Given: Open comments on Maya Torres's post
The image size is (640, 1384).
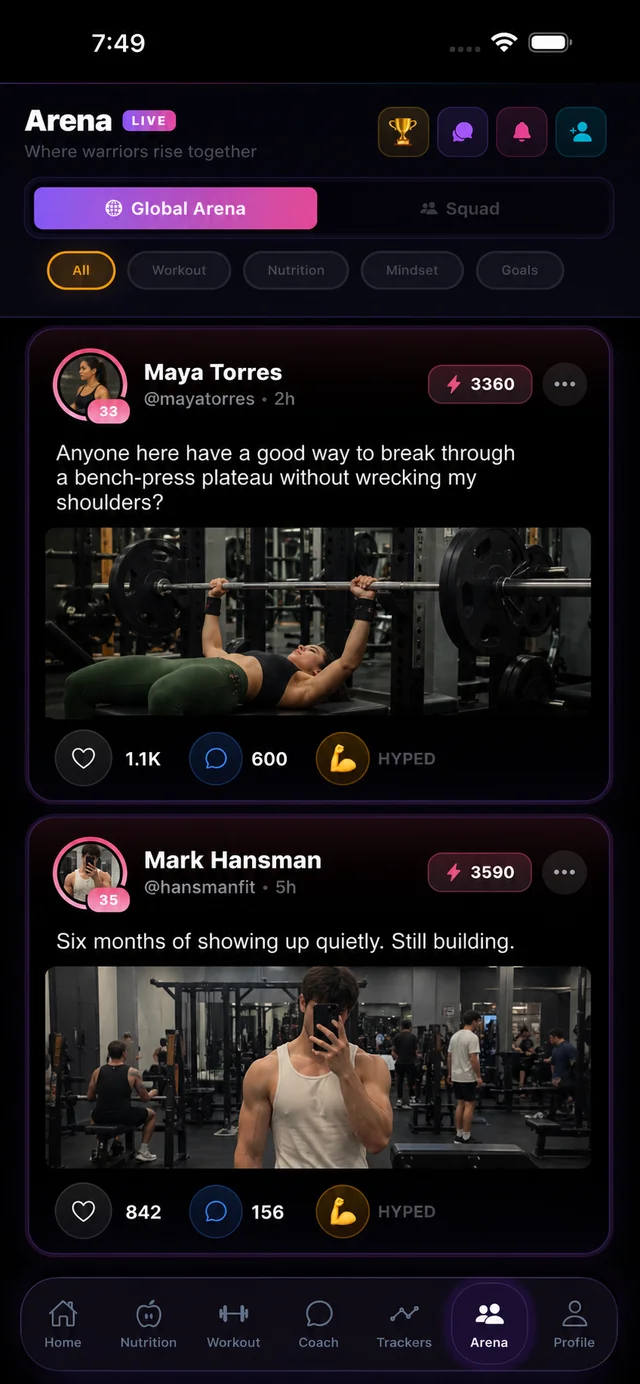Looking at the screenshot, I should [x=216, y=759].
